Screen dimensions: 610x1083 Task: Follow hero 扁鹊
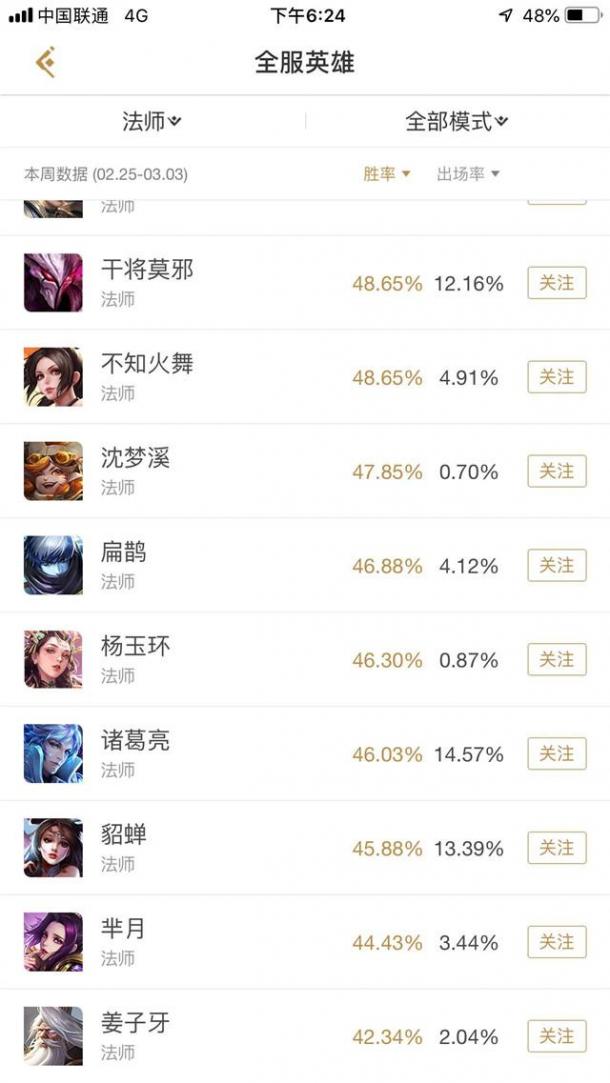(x=557, y=565)
